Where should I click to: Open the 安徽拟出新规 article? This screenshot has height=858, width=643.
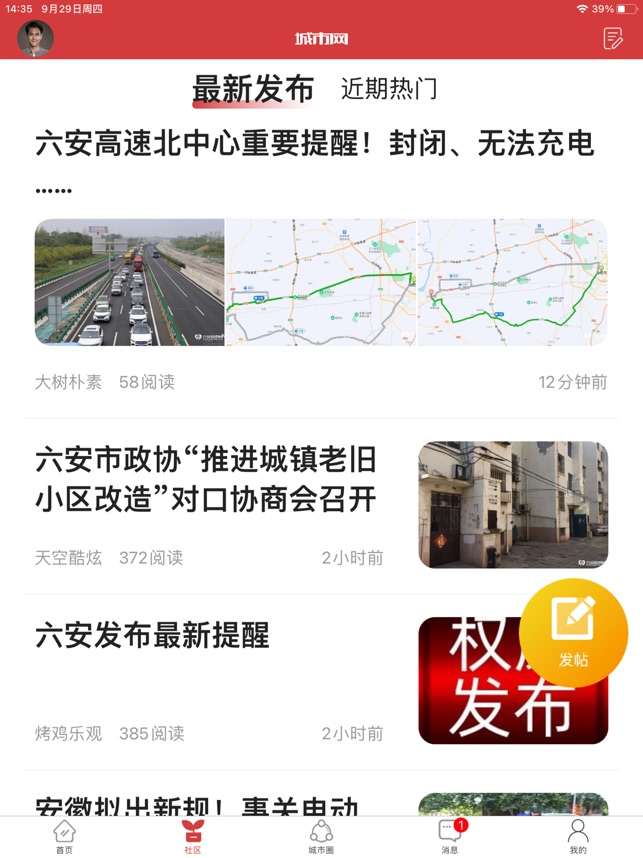point(197,805)
